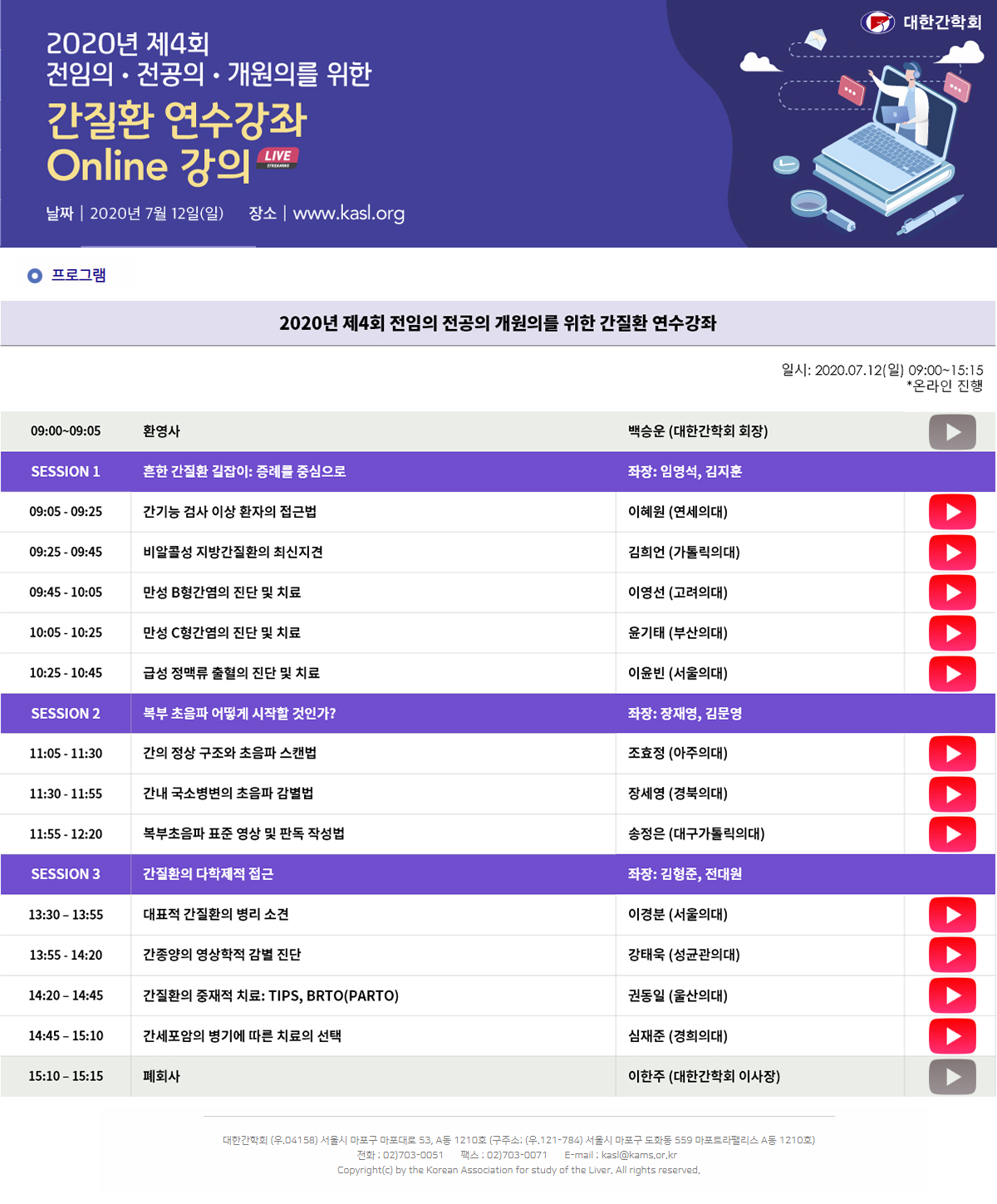This screenshot has height=1204, width=997.
Task: Play the 간기능 검사 이상 환자의 접근법 lecture
Action: click(952, 512)
